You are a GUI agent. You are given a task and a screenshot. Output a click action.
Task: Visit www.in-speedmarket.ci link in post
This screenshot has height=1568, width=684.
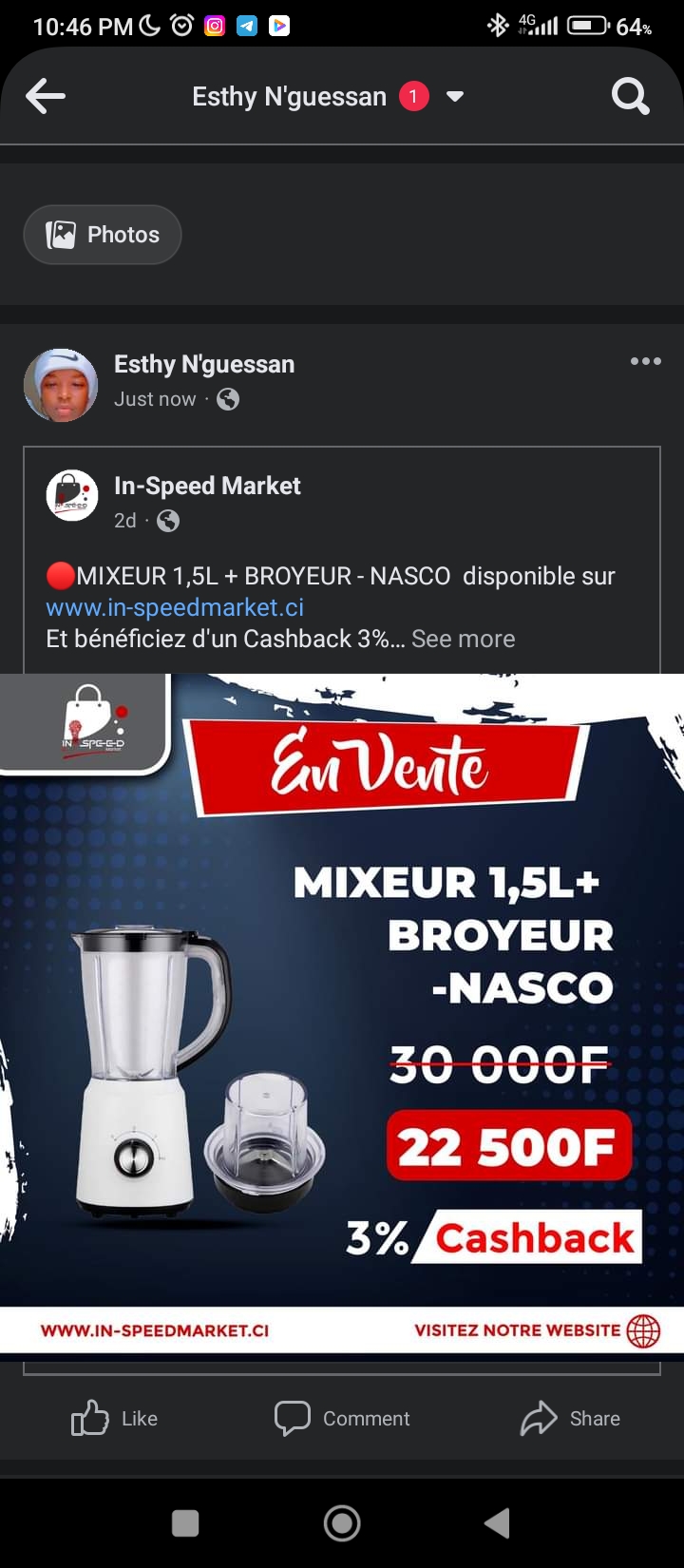(x=175, y=607)
